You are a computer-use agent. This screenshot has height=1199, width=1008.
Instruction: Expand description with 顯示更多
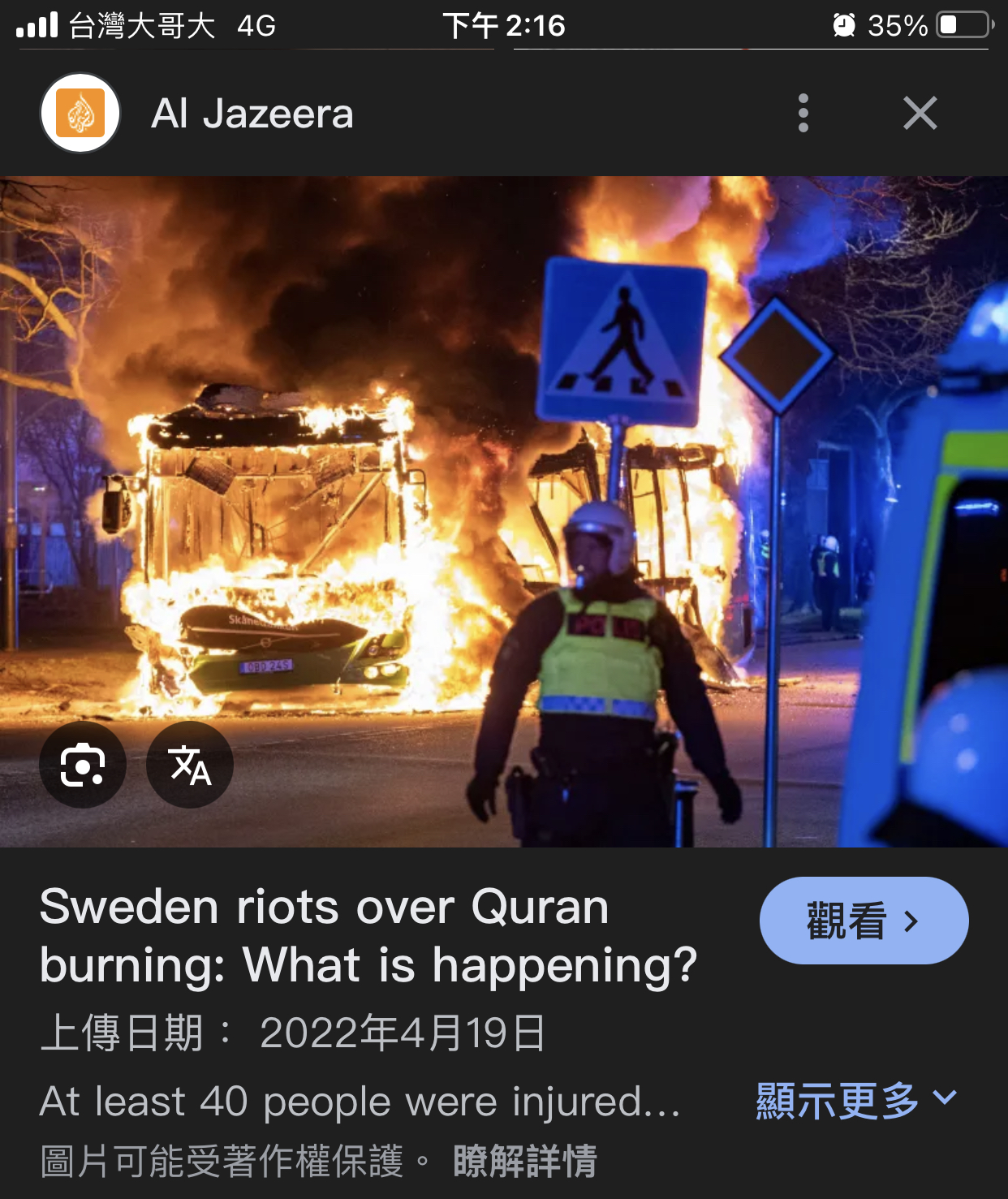[856, 1100]
